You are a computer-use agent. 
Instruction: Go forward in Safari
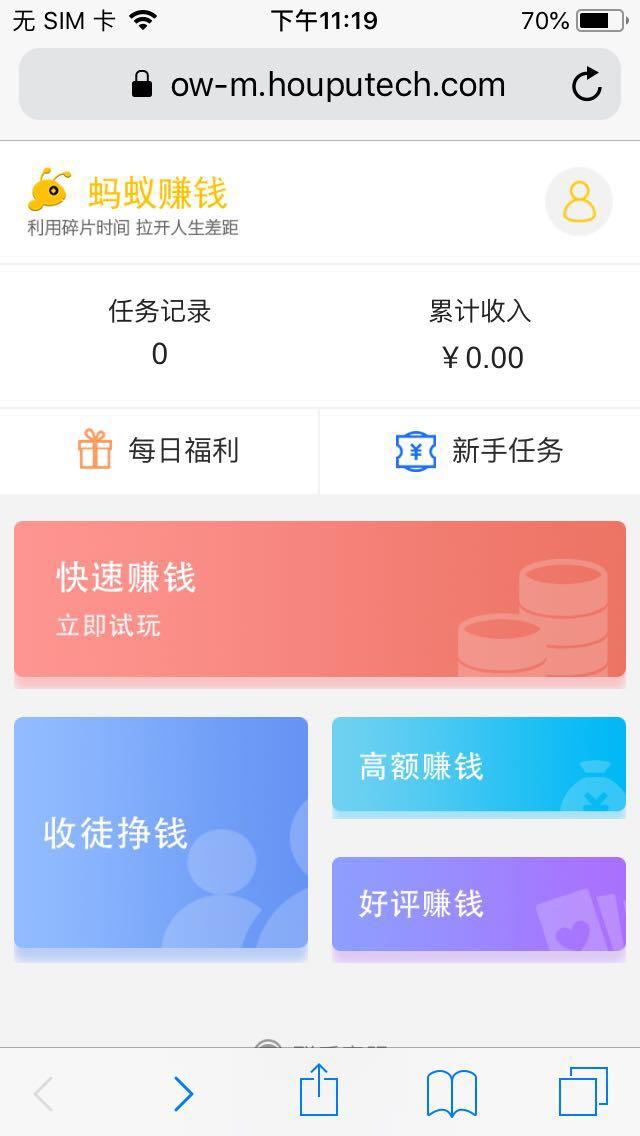point(183,1094)
